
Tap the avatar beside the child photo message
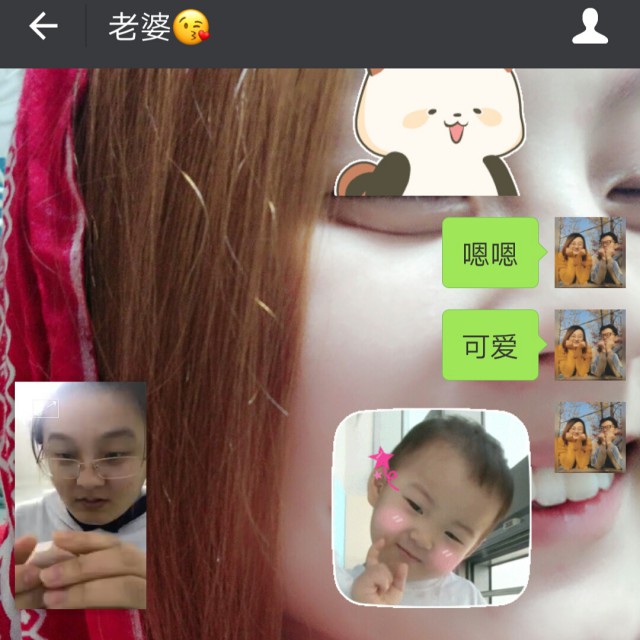590,436
